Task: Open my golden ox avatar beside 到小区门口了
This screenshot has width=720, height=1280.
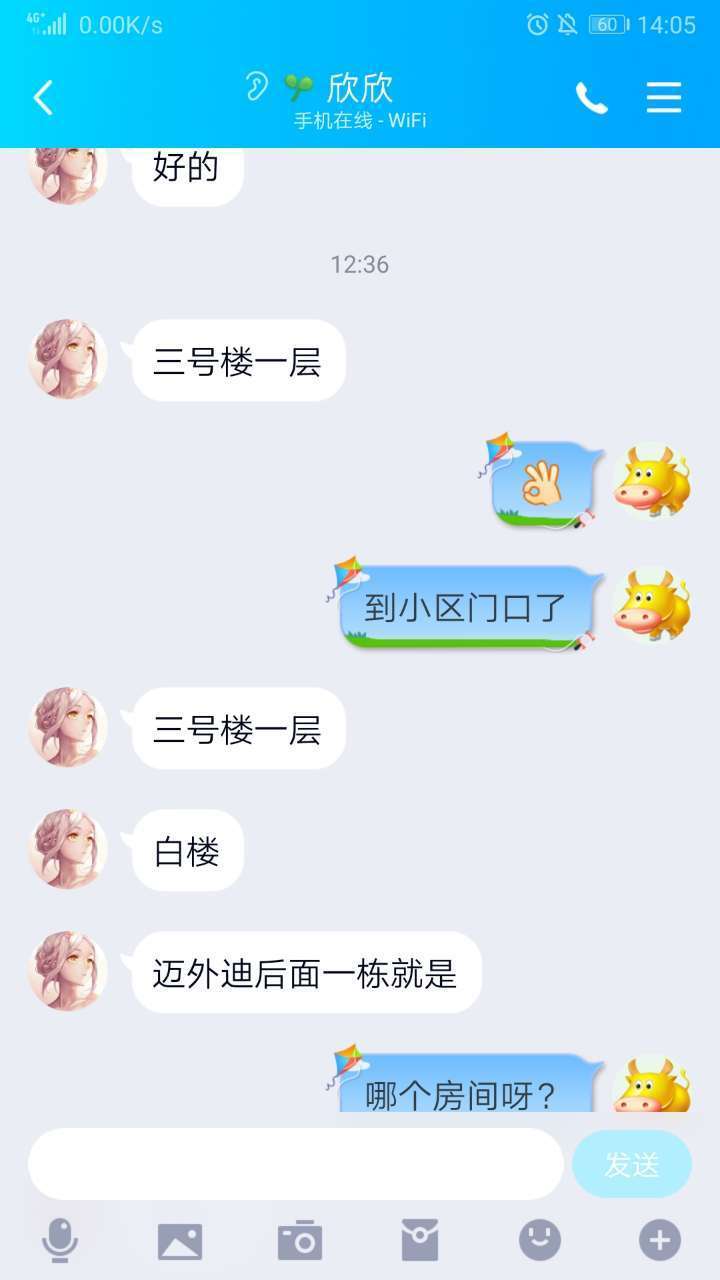Action: [x=652, y=605]
